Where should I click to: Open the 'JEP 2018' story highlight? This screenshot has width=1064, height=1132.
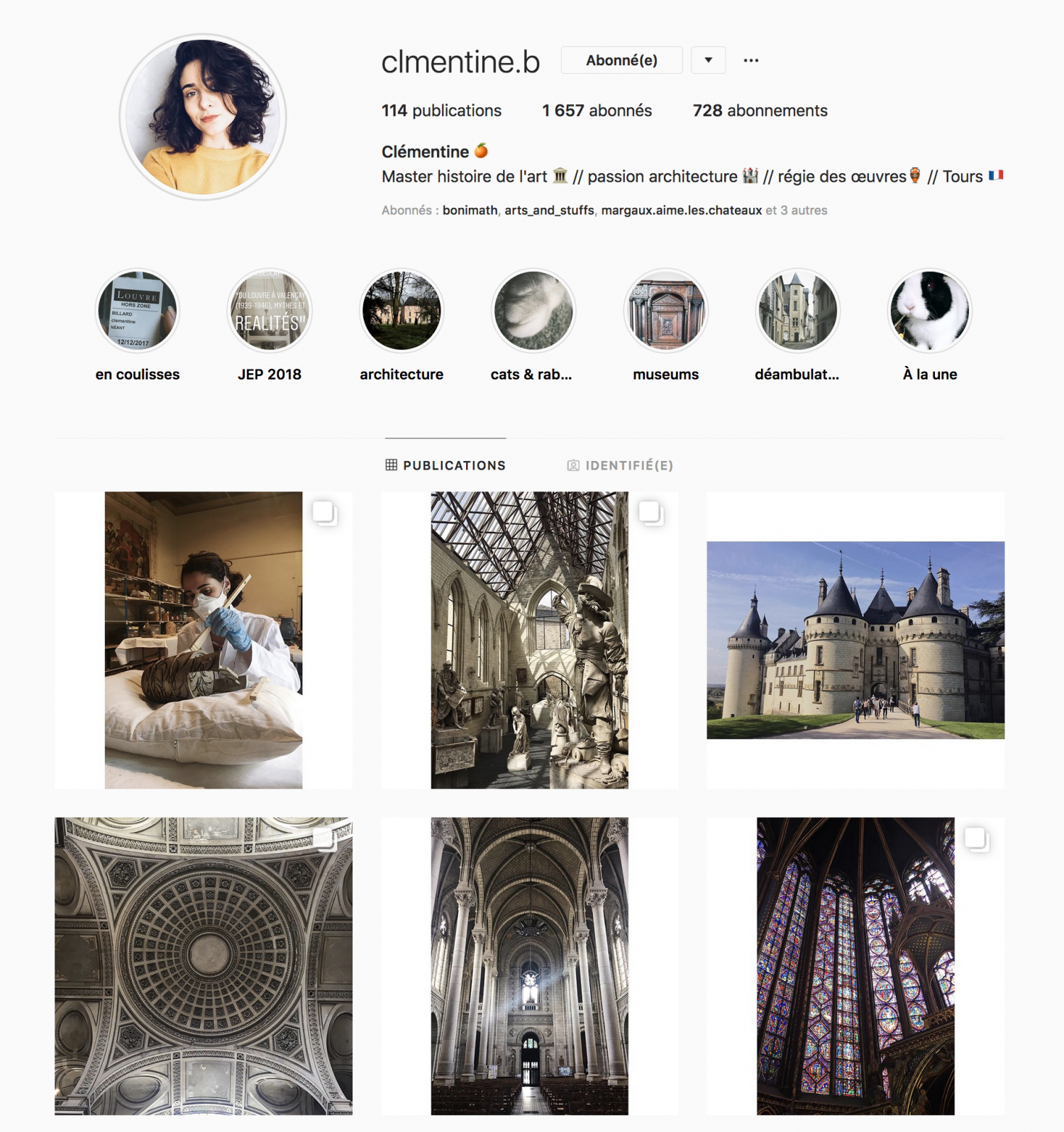[270, 311]
